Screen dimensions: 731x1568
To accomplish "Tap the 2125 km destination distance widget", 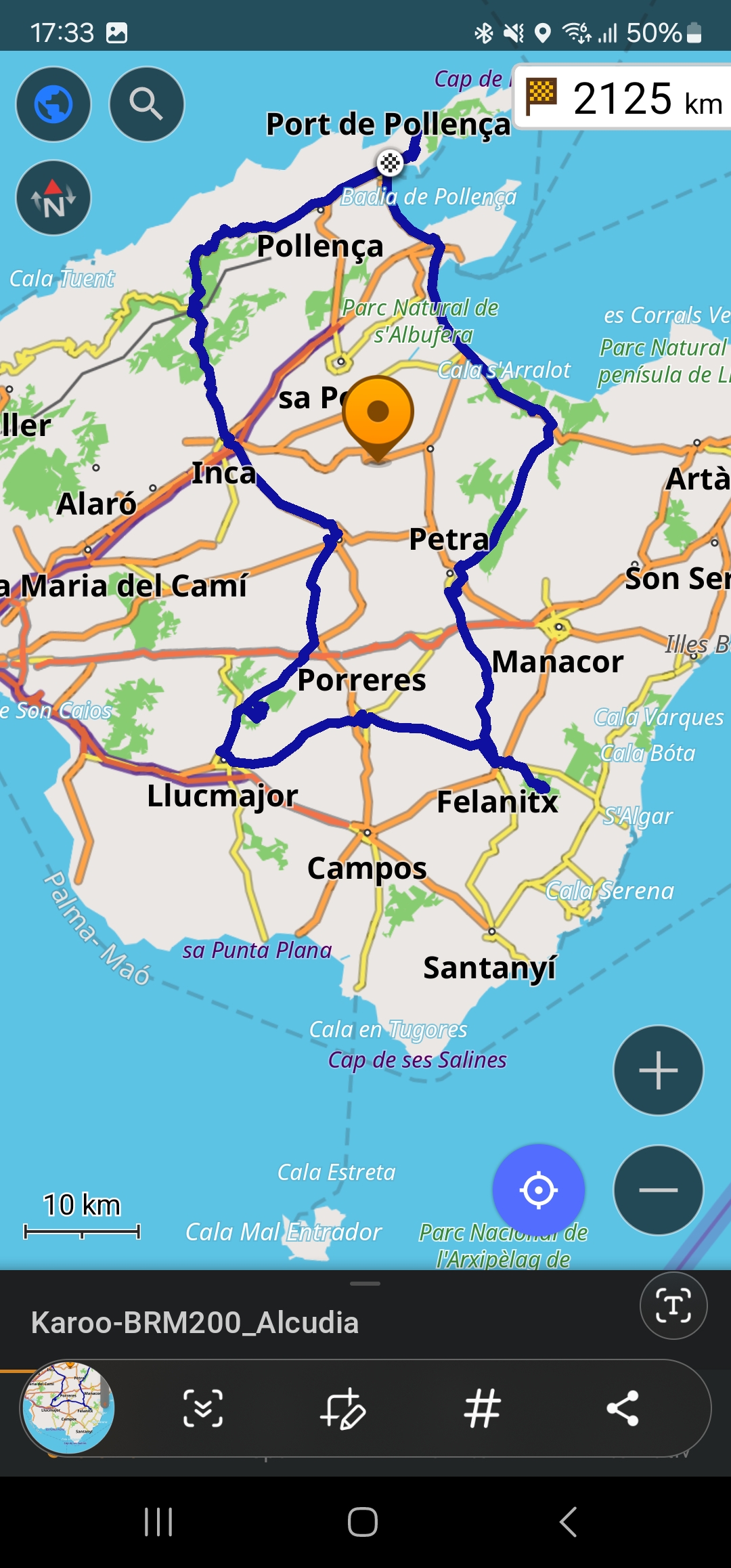I will (623, 98).
